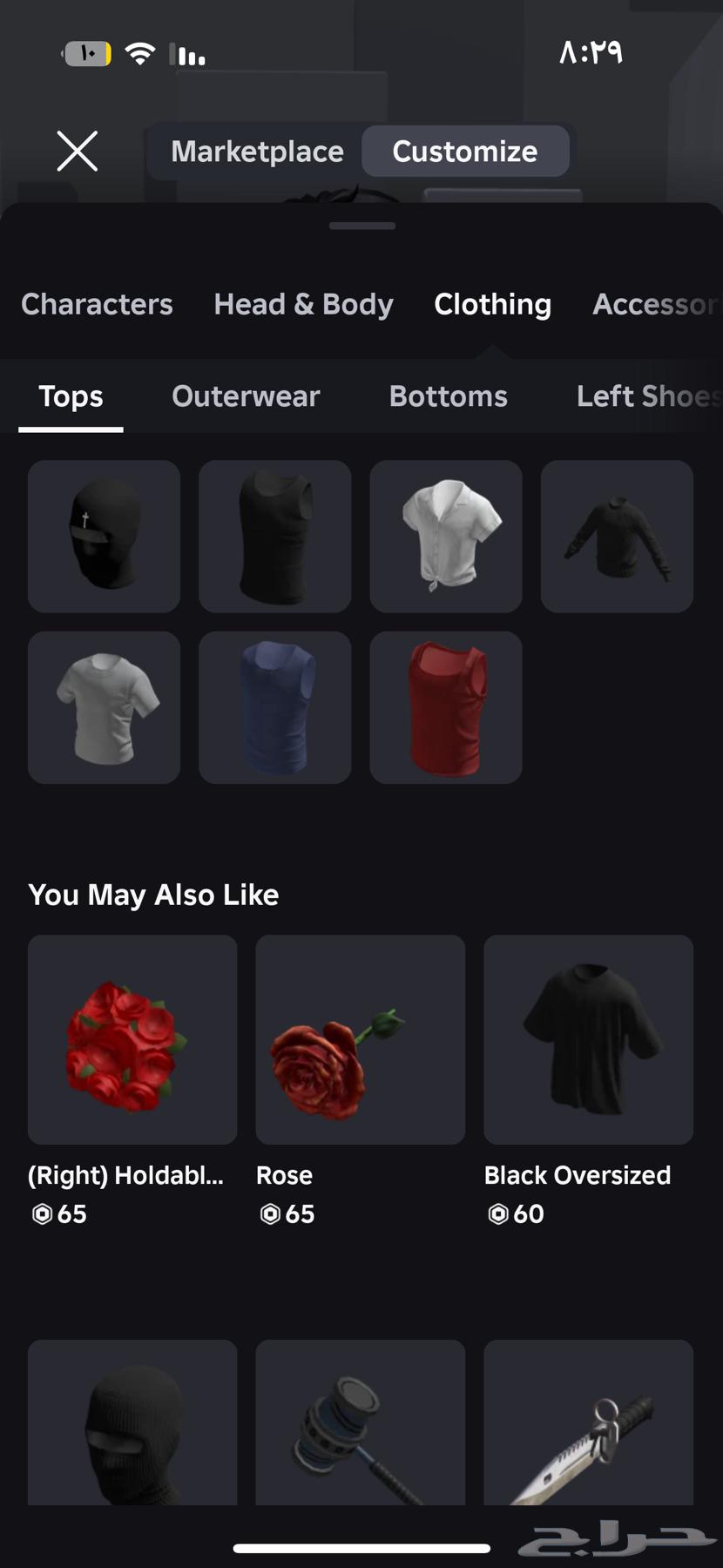
Task: Select the red tank top
Action: click(x=445, y=707)
